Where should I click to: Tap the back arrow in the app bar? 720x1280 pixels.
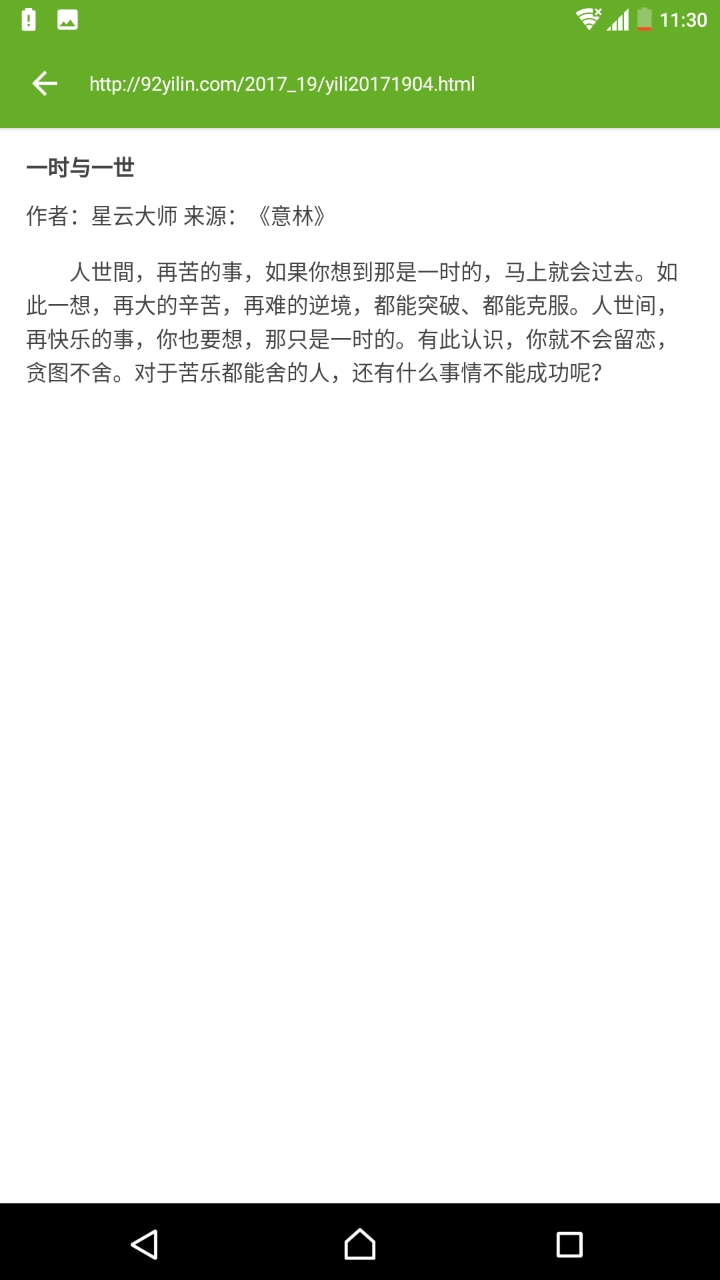click(44, 84)
